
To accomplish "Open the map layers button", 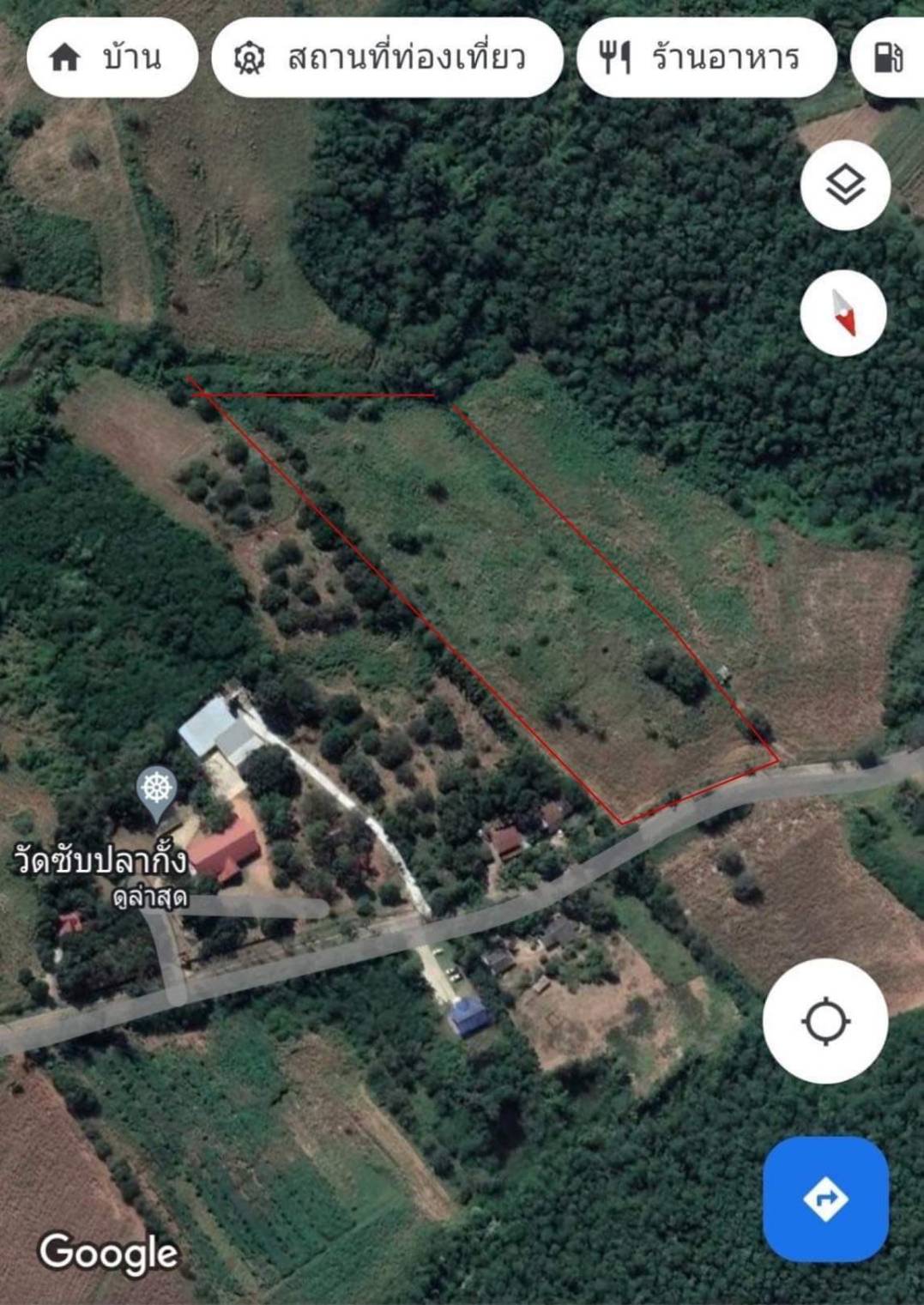I will pos(845,184).
